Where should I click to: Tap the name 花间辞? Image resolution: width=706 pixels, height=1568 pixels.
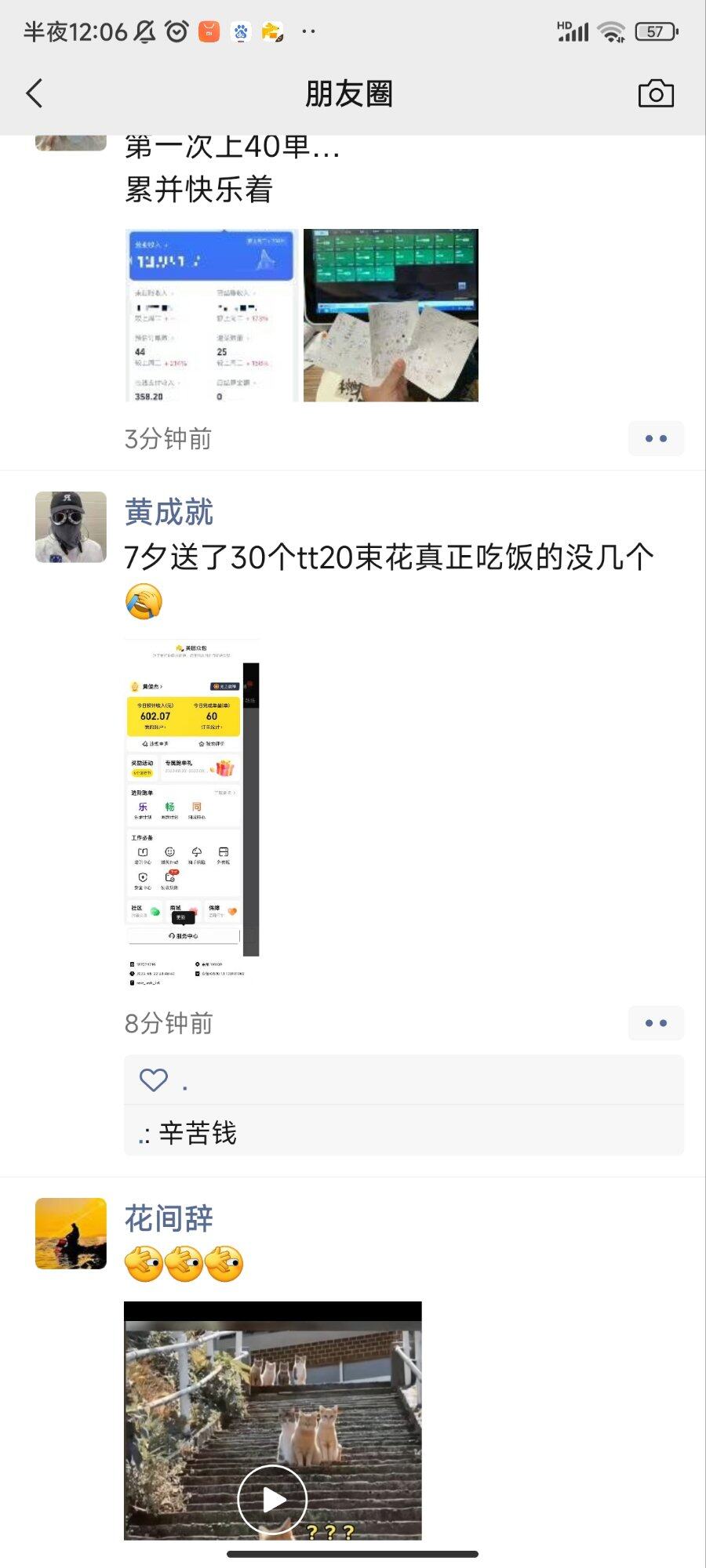pos(169,1218)
